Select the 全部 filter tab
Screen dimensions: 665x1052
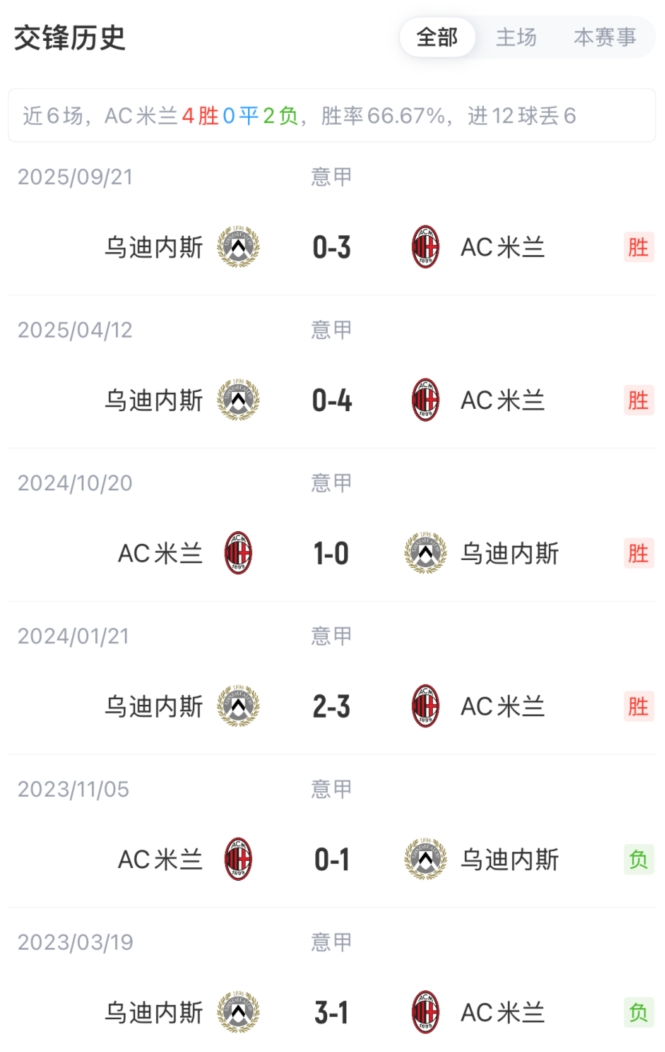coord(437,37)
